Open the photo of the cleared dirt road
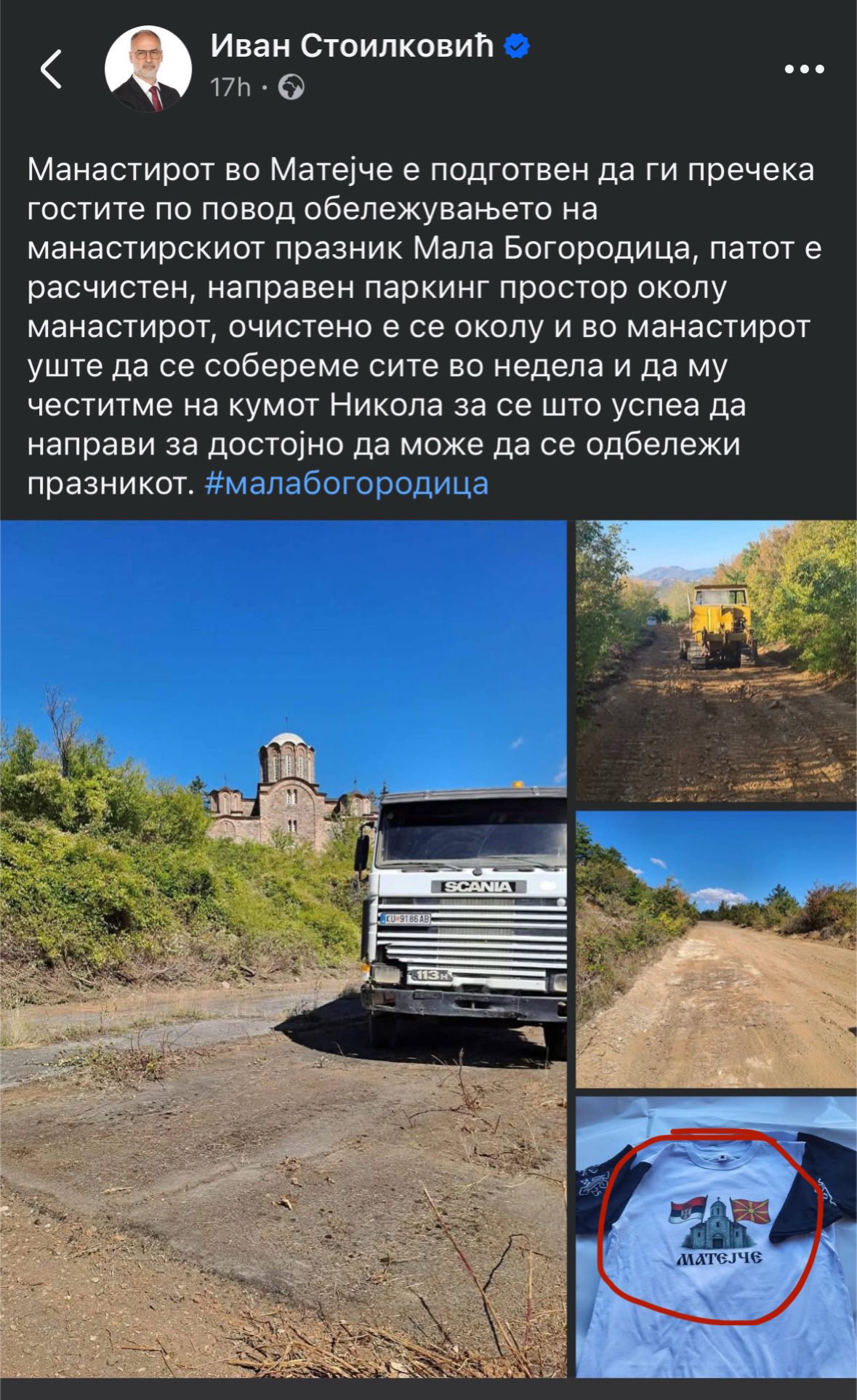 point(716,950)
